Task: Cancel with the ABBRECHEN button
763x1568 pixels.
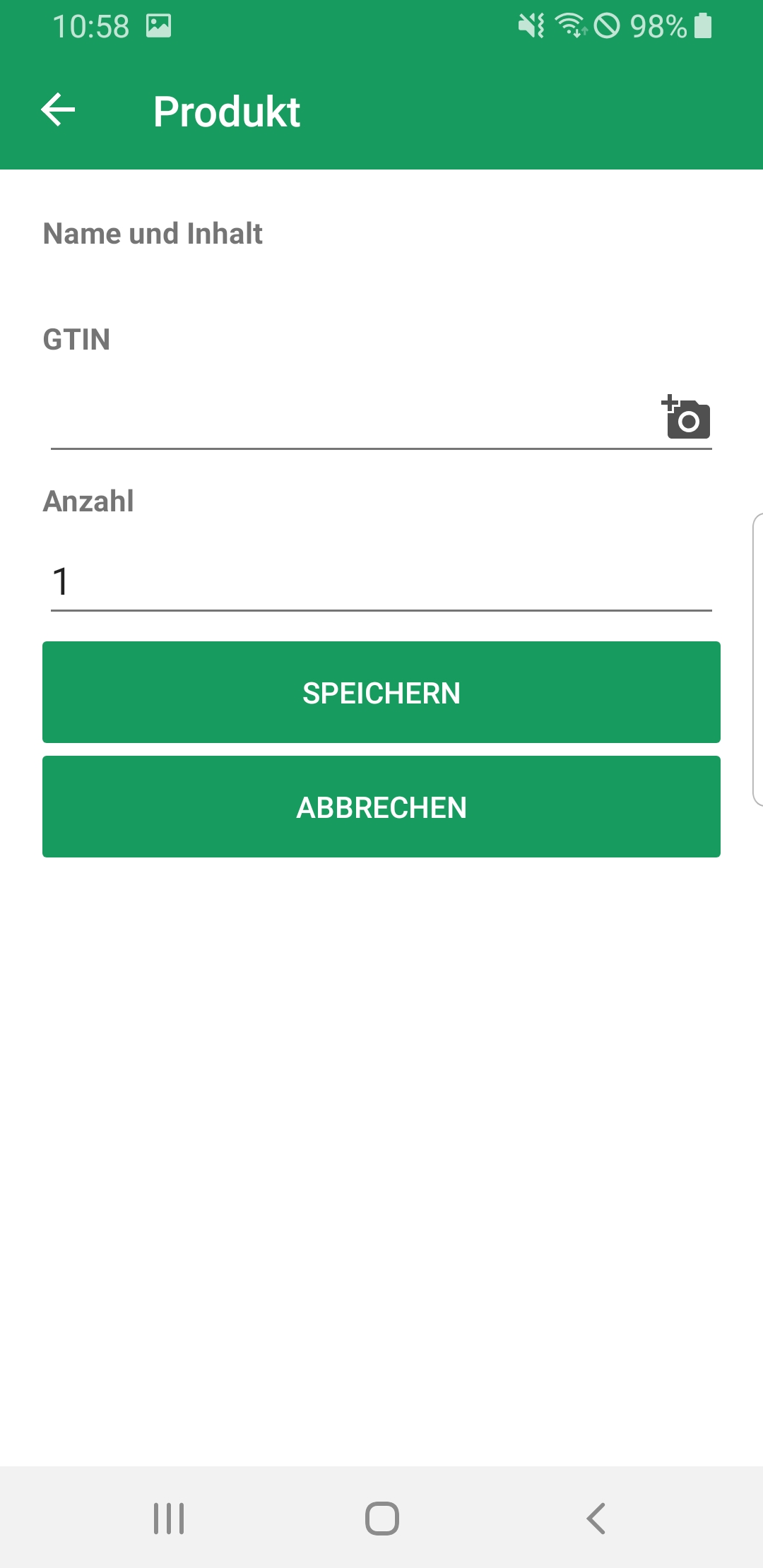Action: (381, 807)
